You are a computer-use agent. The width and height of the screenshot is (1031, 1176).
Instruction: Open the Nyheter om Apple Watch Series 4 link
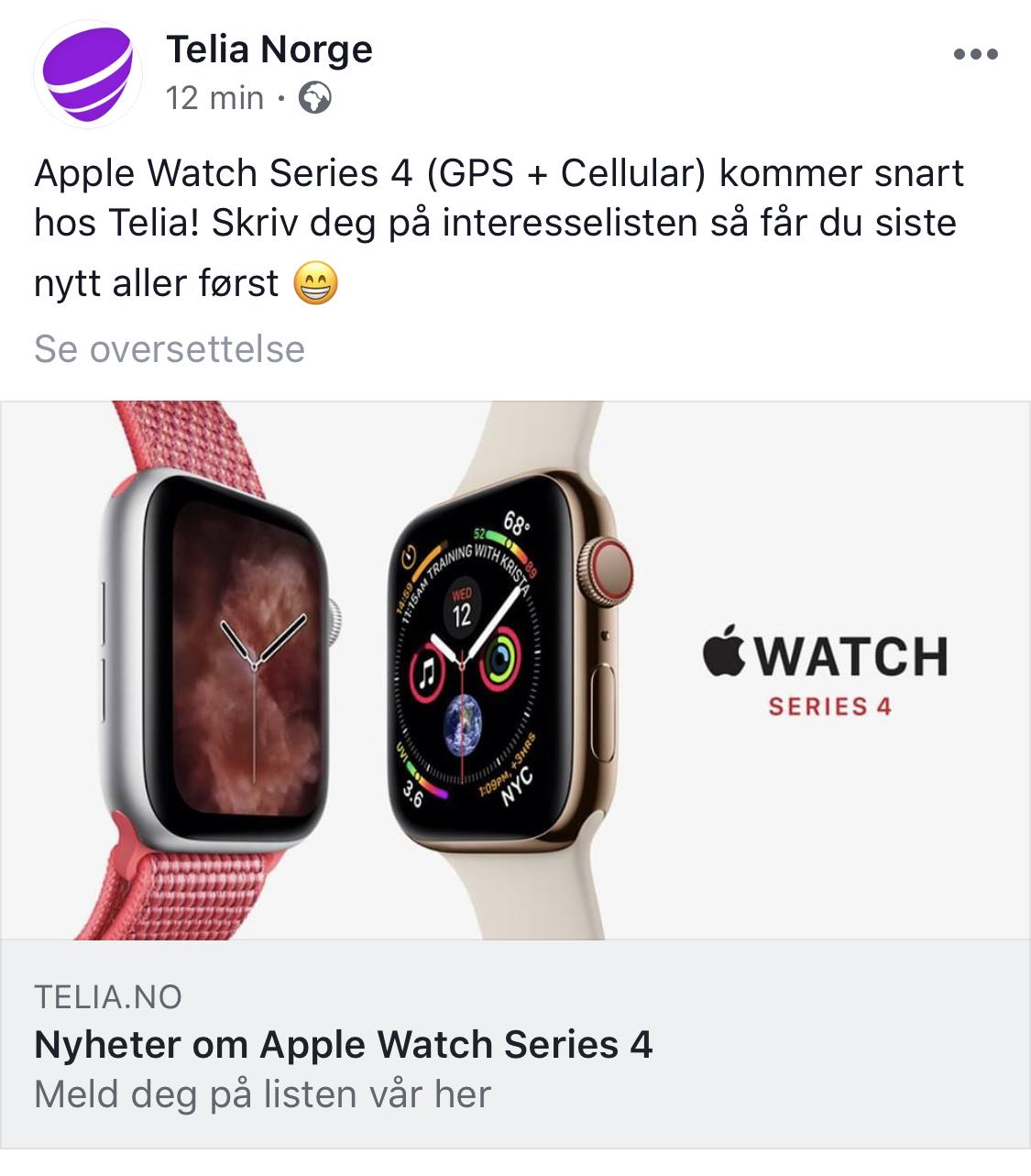pyautogui.click(x=344, y=1045)
